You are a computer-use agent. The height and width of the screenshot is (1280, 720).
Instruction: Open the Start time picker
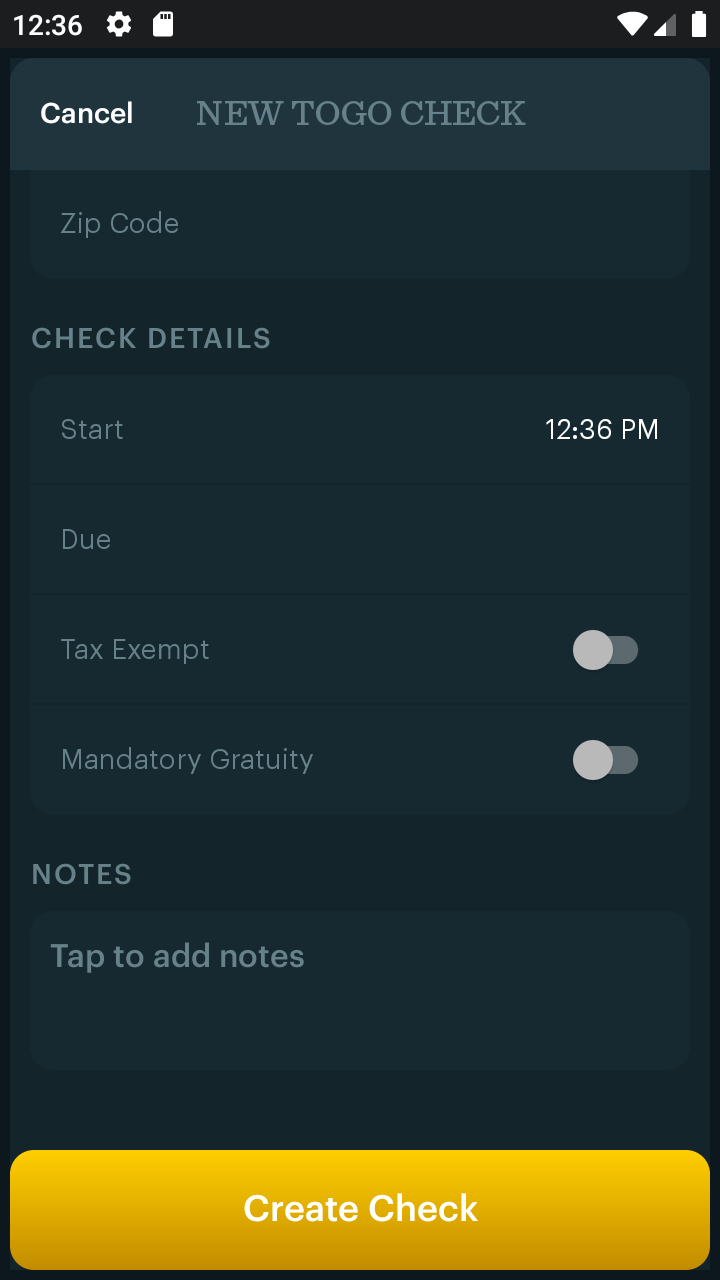[x=360, y=429]
